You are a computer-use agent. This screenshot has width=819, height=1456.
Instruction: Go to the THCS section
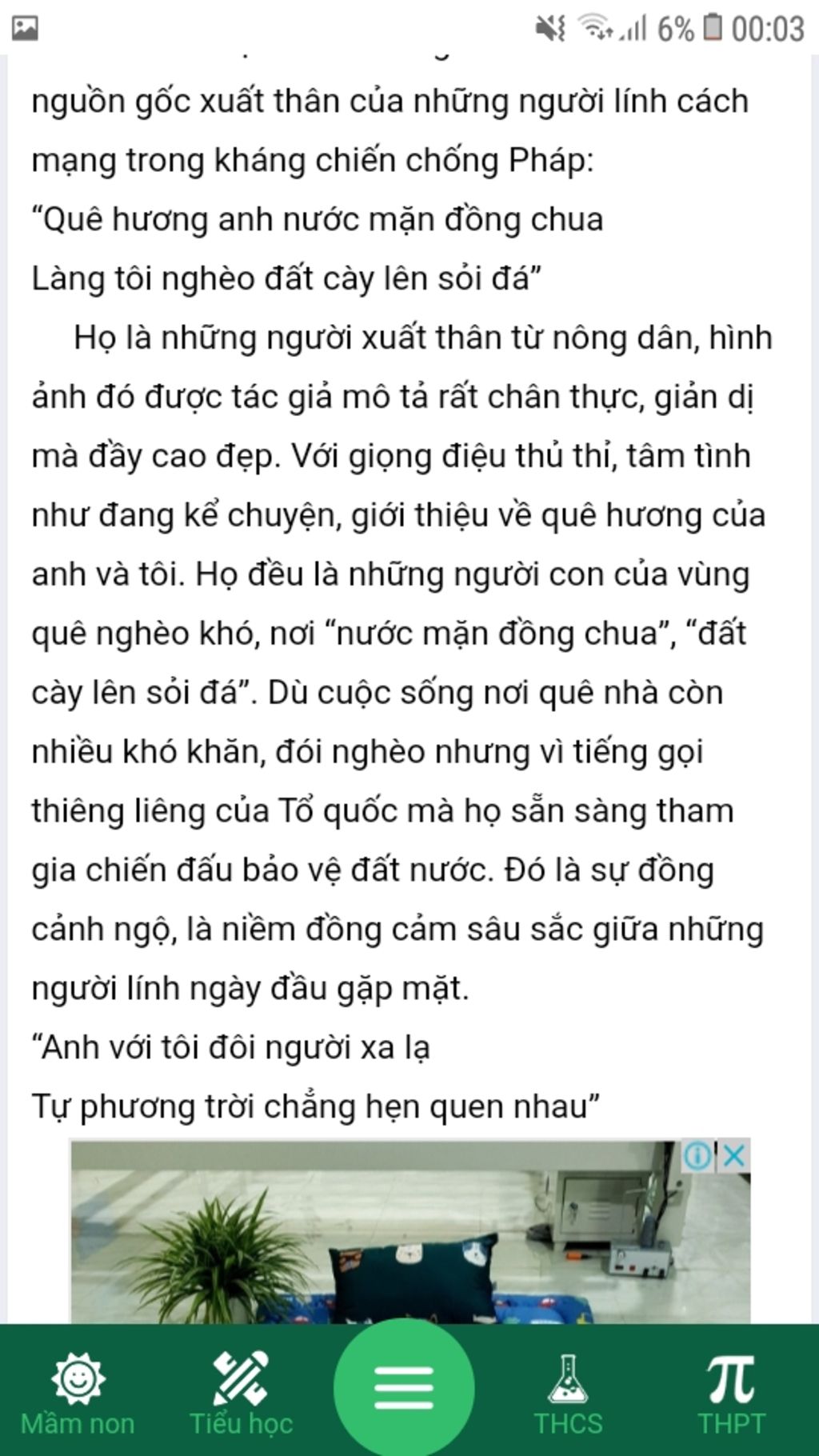[568, 1393]
